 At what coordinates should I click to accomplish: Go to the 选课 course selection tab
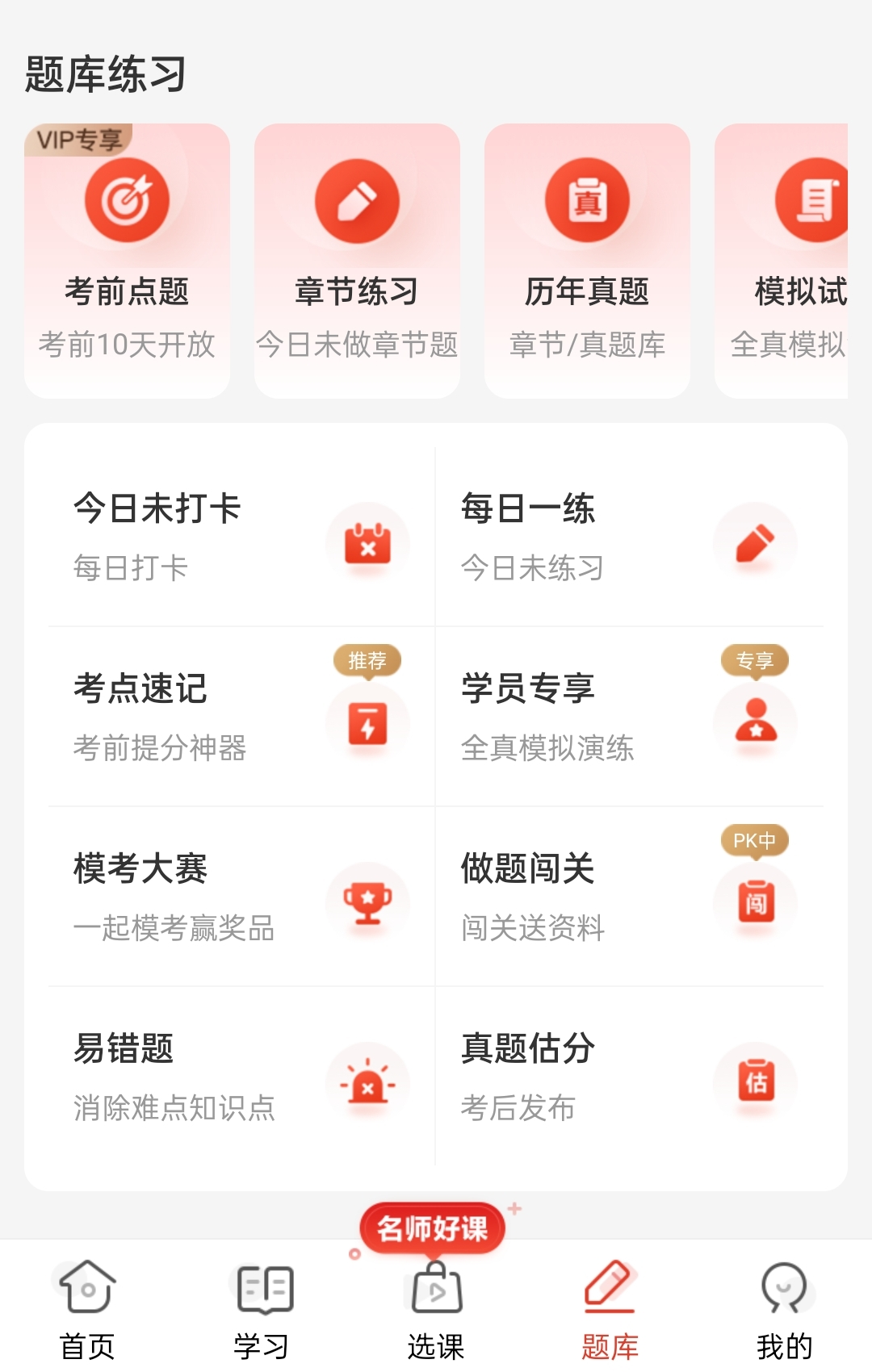pos(436,1309)
